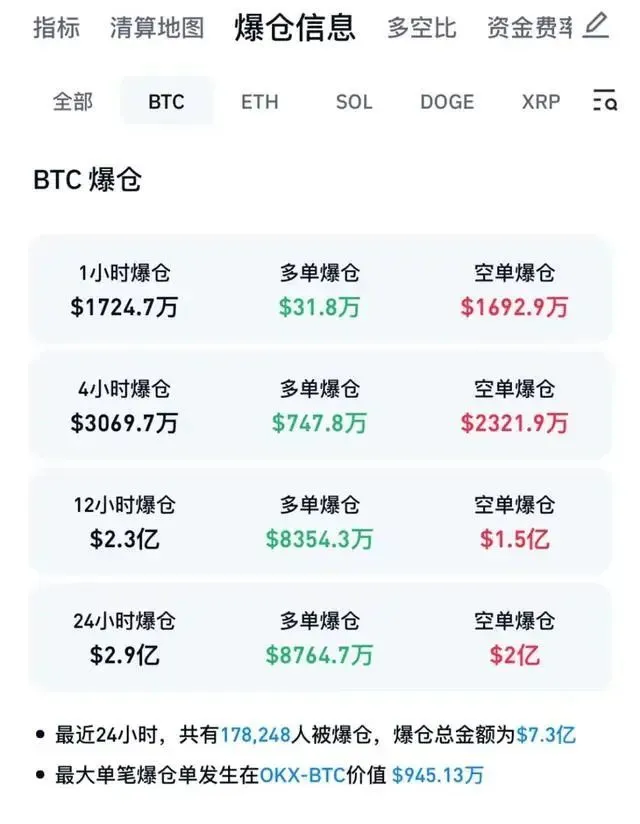Open the 资金费率 tab
This screenshot has height=824, width=640.
coord(529,27)
